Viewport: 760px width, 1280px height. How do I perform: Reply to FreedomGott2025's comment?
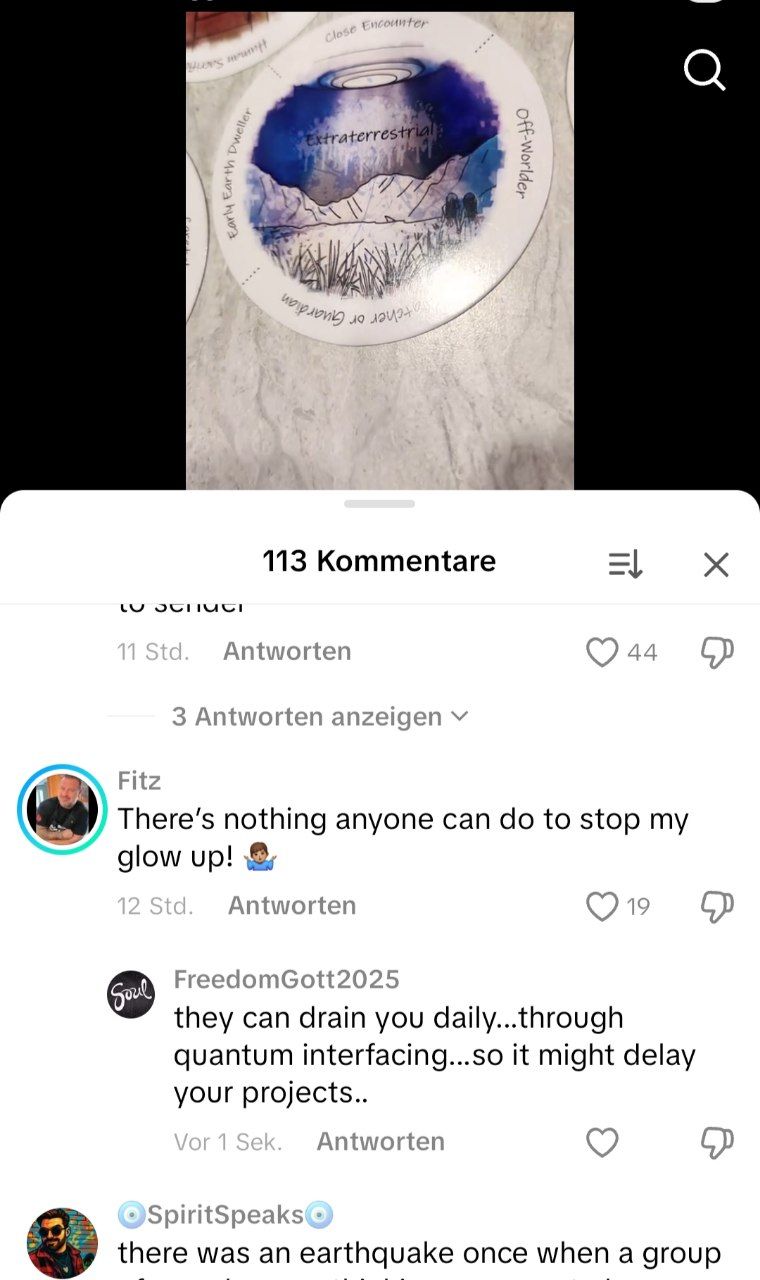[x=380, y=1142]
